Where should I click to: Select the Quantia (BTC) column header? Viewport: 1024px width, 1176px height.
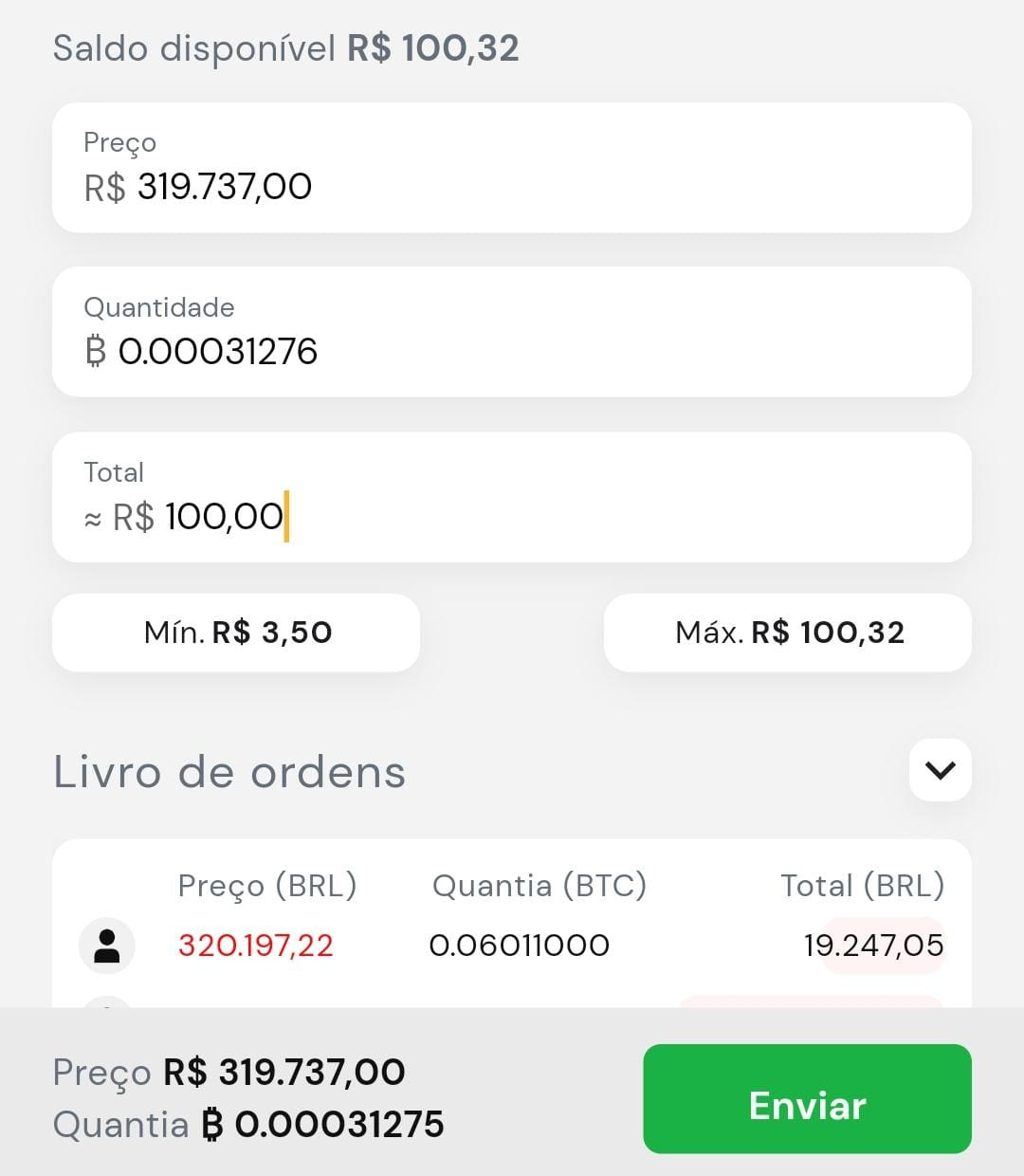[539, 886]
